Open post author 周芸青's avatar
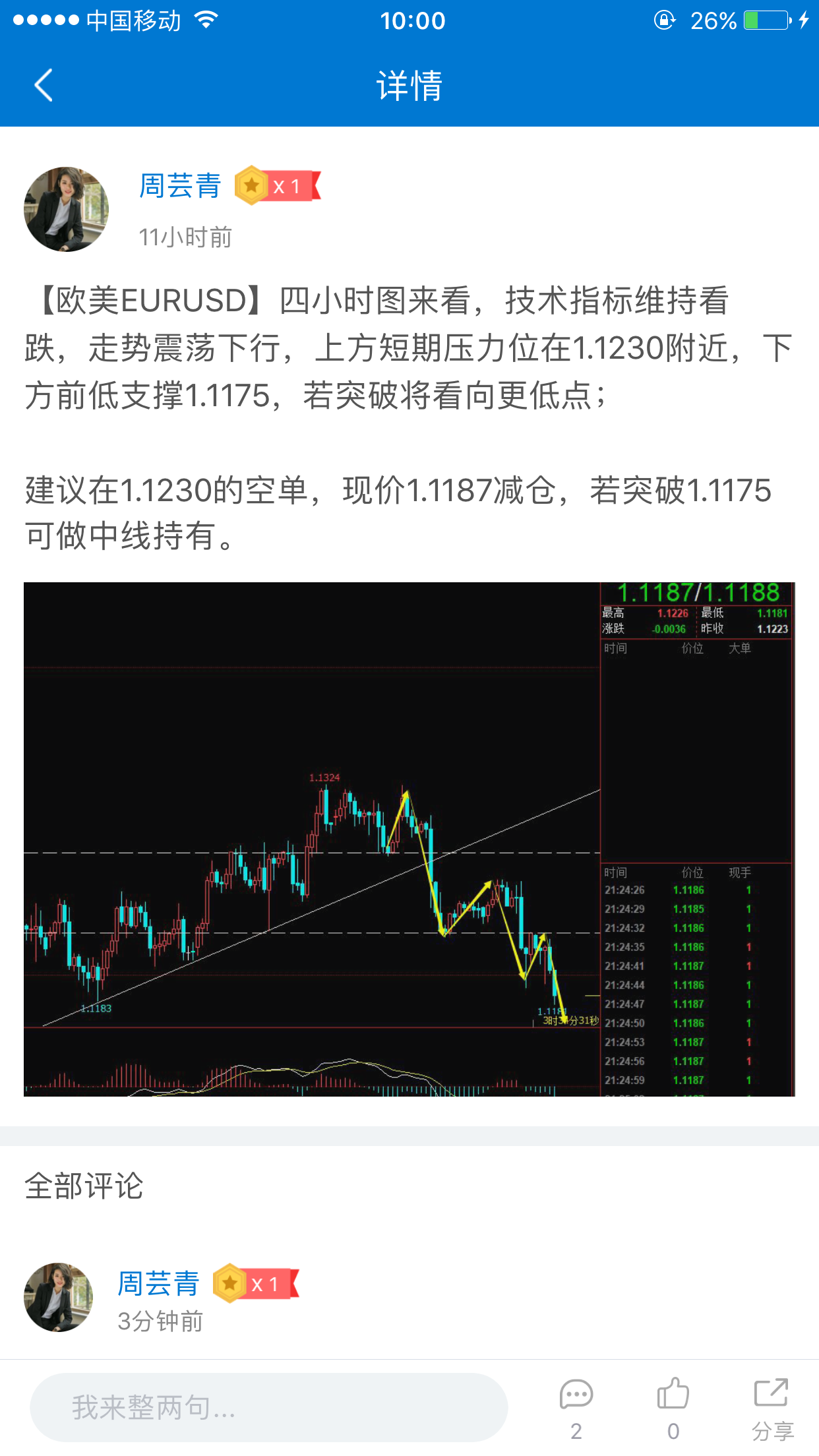Viewport: 819px width, 1456px height. coord(66,209)
